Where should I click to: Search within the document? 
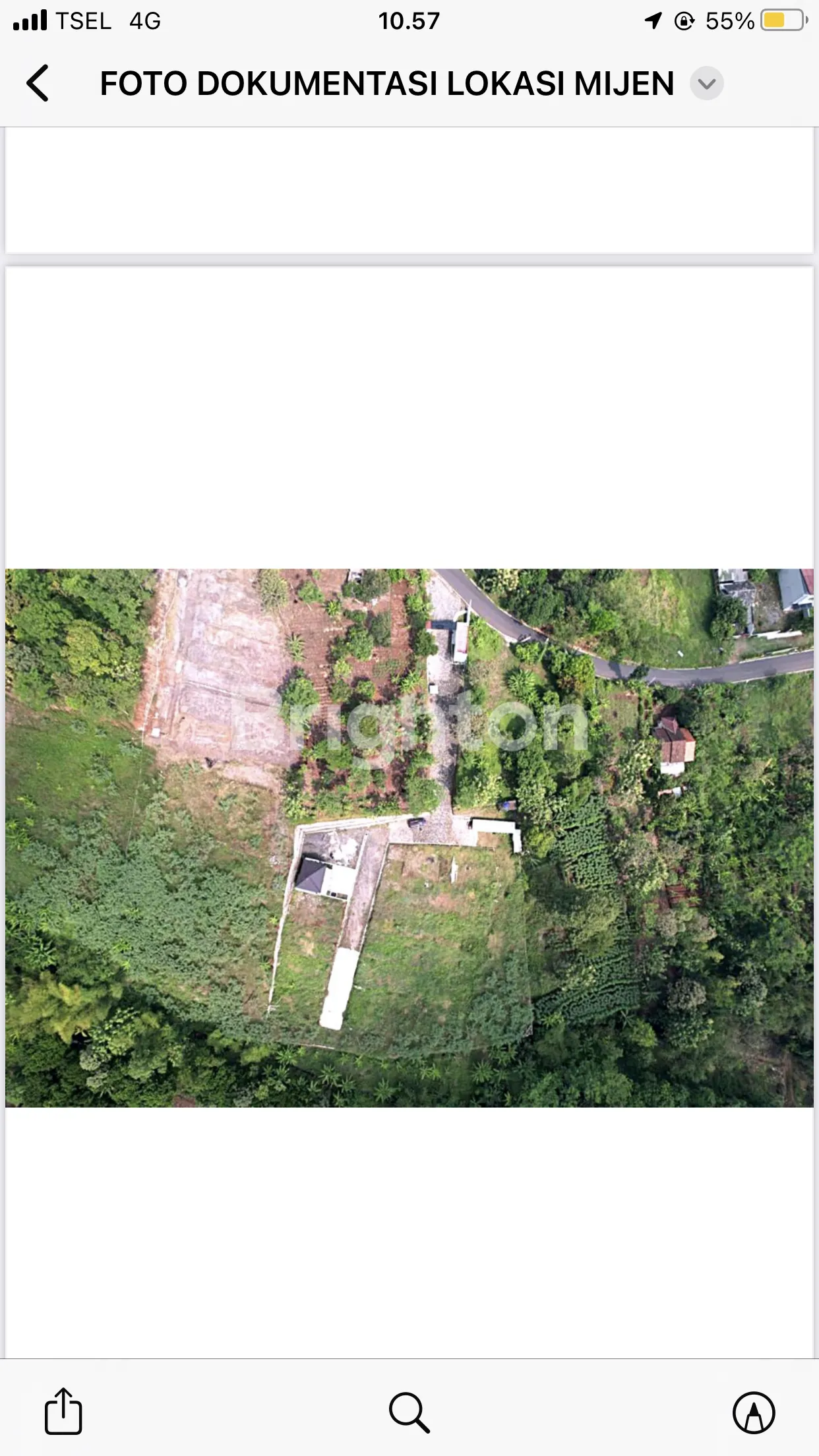409,1412
